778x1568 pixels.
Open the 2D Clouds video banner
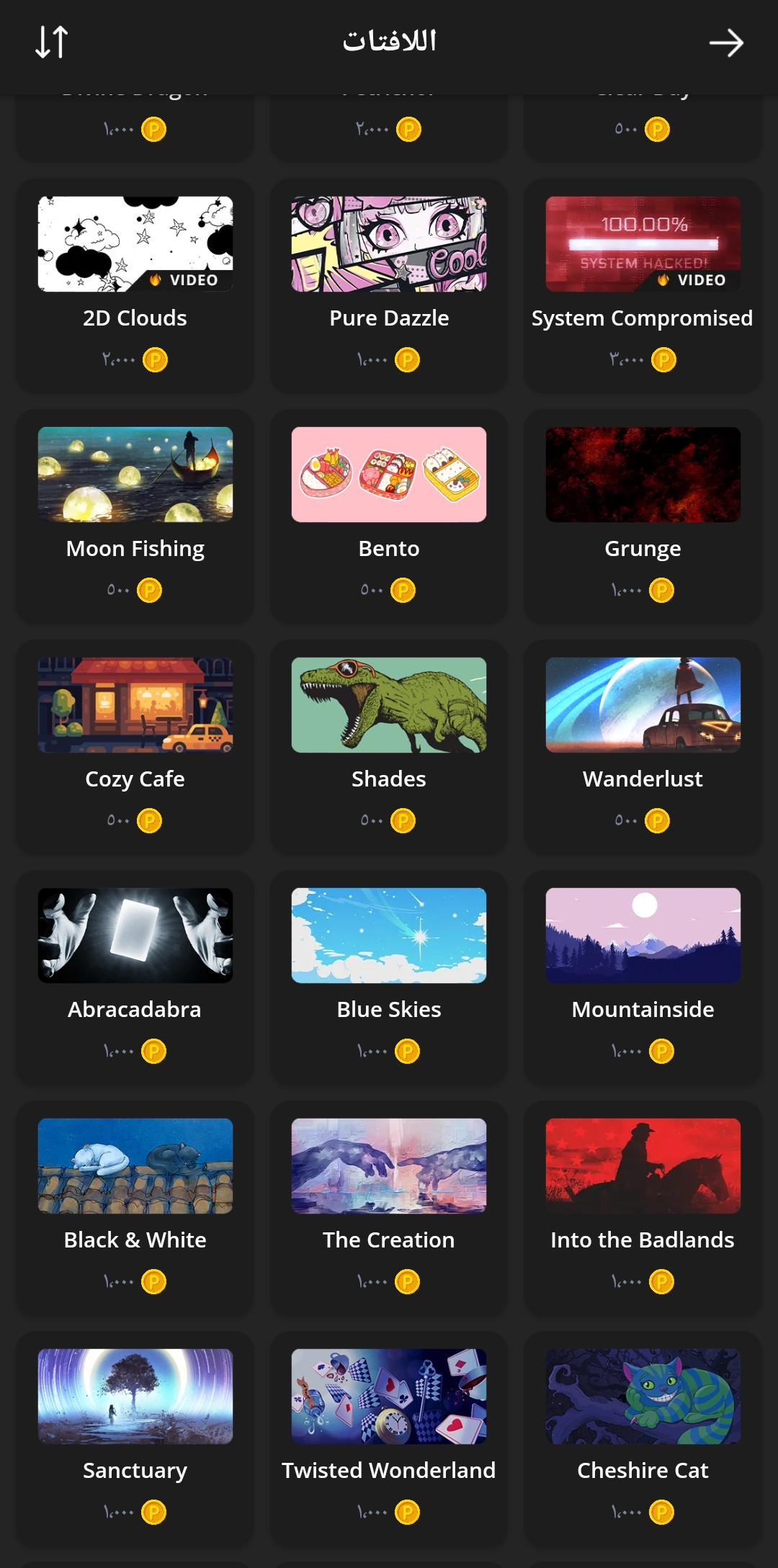click(135, 245)
